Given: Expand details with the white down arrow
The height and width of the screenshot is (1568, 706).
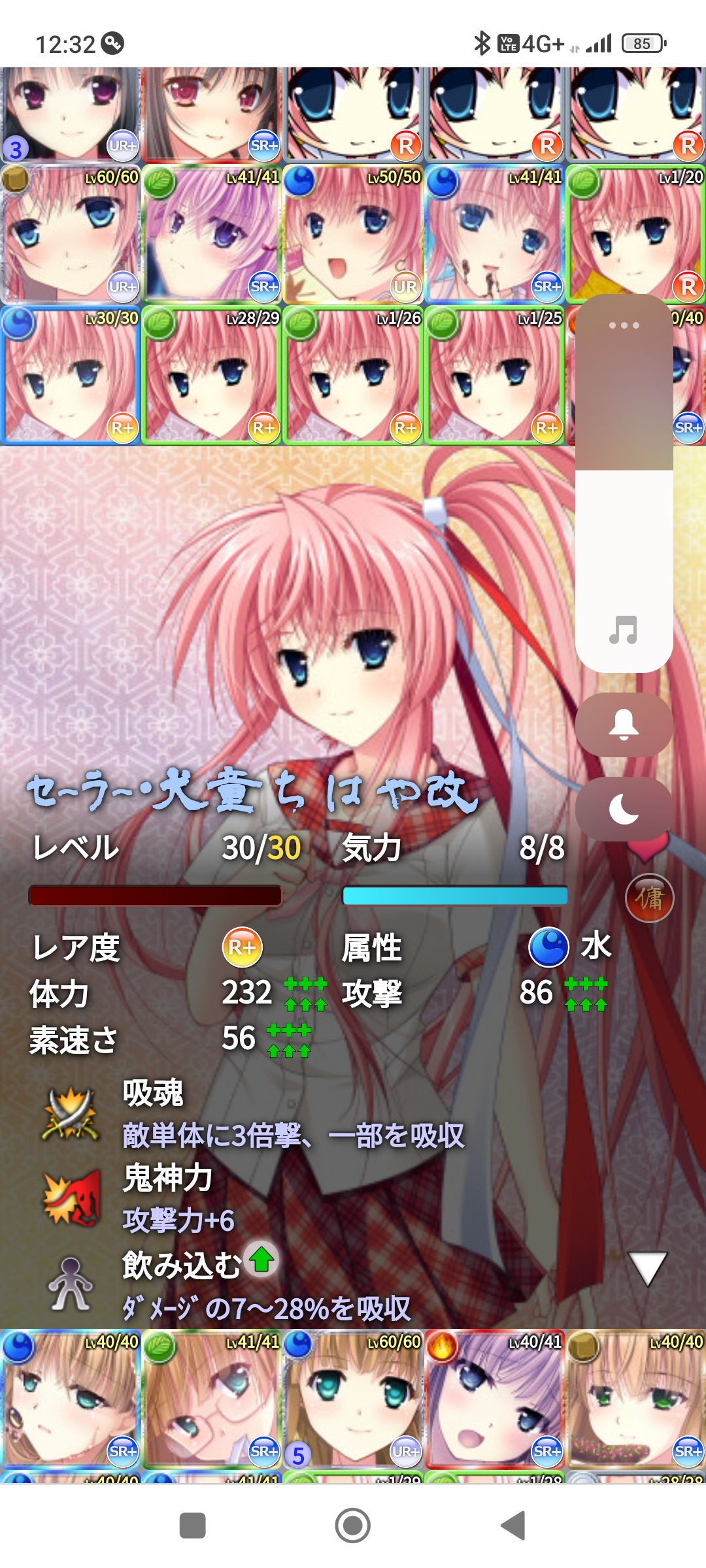Looking at the screenshot, I should 647,1268.
